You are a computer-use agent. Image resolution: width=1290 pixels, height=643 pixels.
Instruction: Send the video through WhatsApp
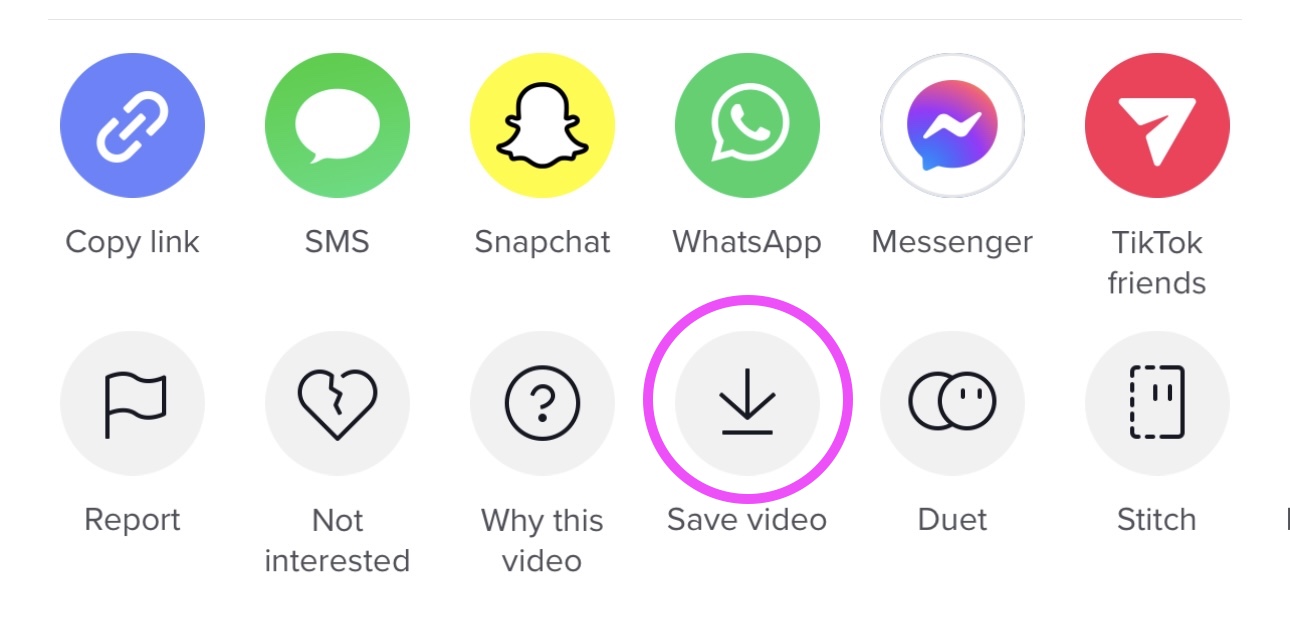coord(747,127)
